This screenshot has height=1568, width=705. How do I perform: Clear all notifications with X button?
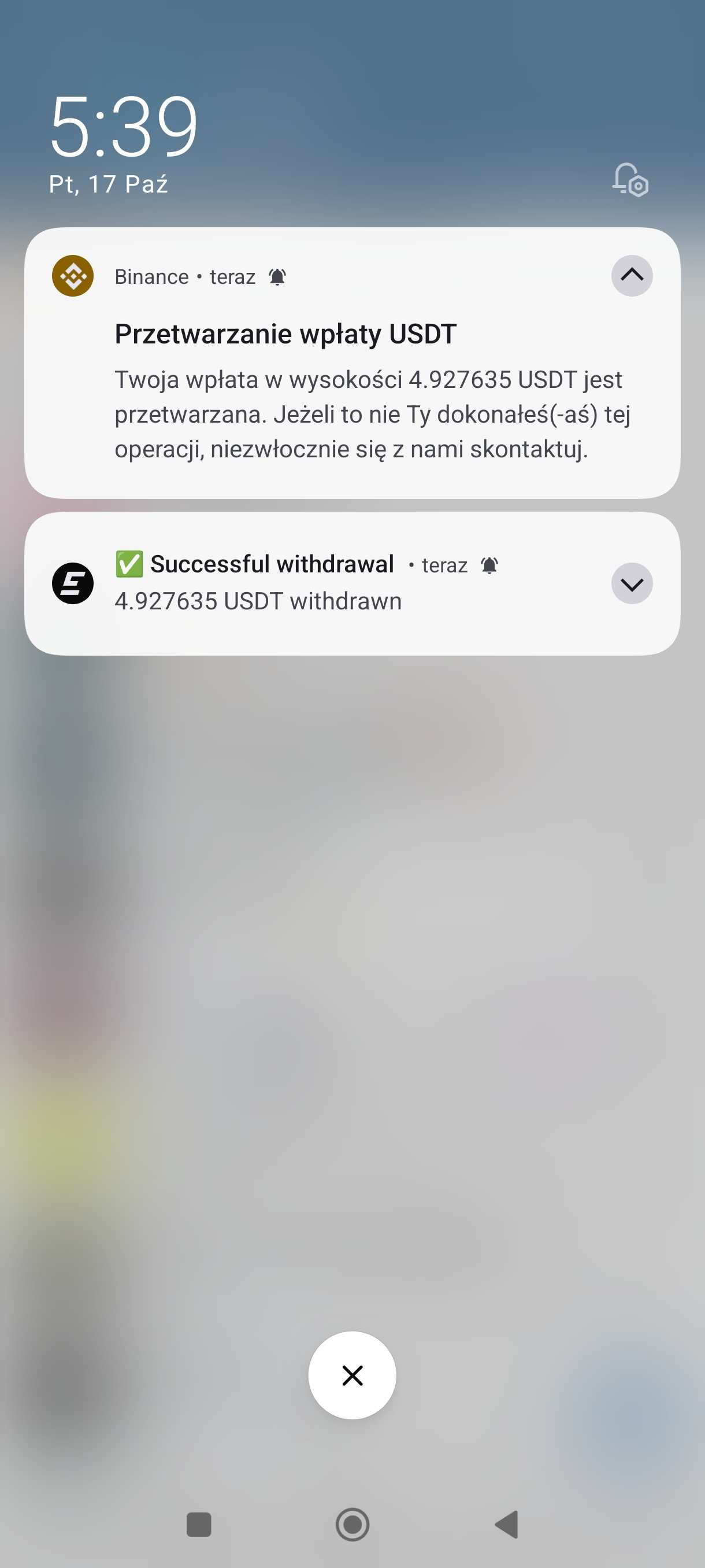pyautogui.click(x=352, y=1375)
